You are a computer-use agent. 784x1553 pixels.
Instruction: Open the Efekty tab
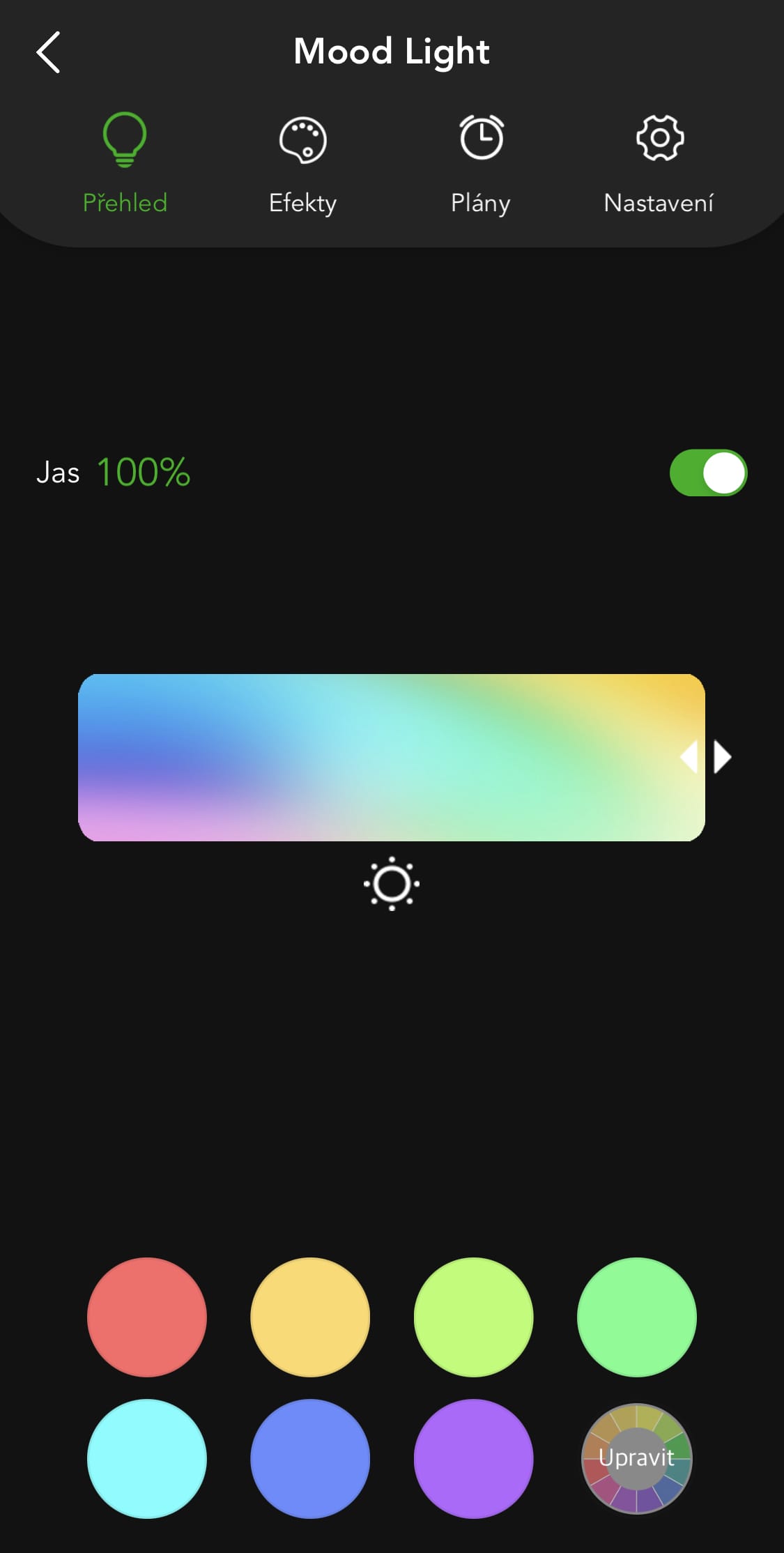click(302, 164)
